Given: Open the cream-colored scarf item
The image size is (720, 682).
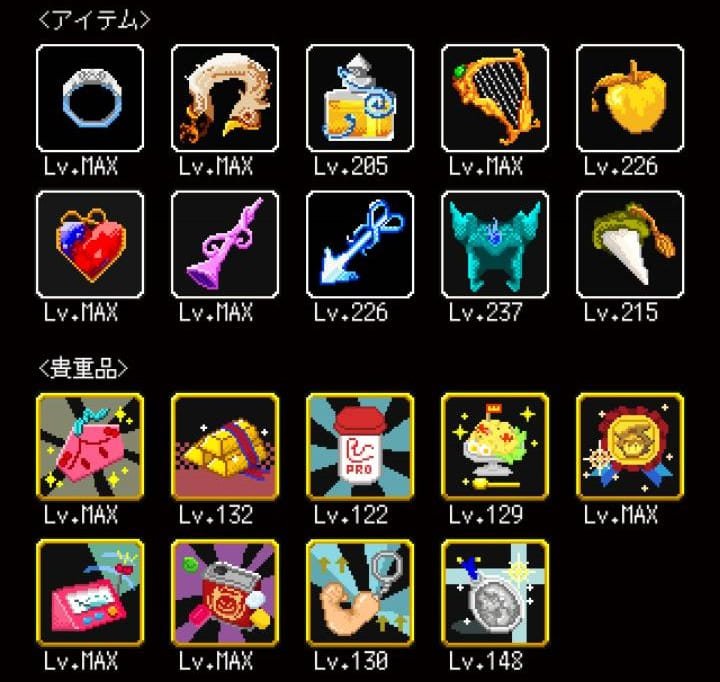Looking at the screenshot, I should (225, 98).
